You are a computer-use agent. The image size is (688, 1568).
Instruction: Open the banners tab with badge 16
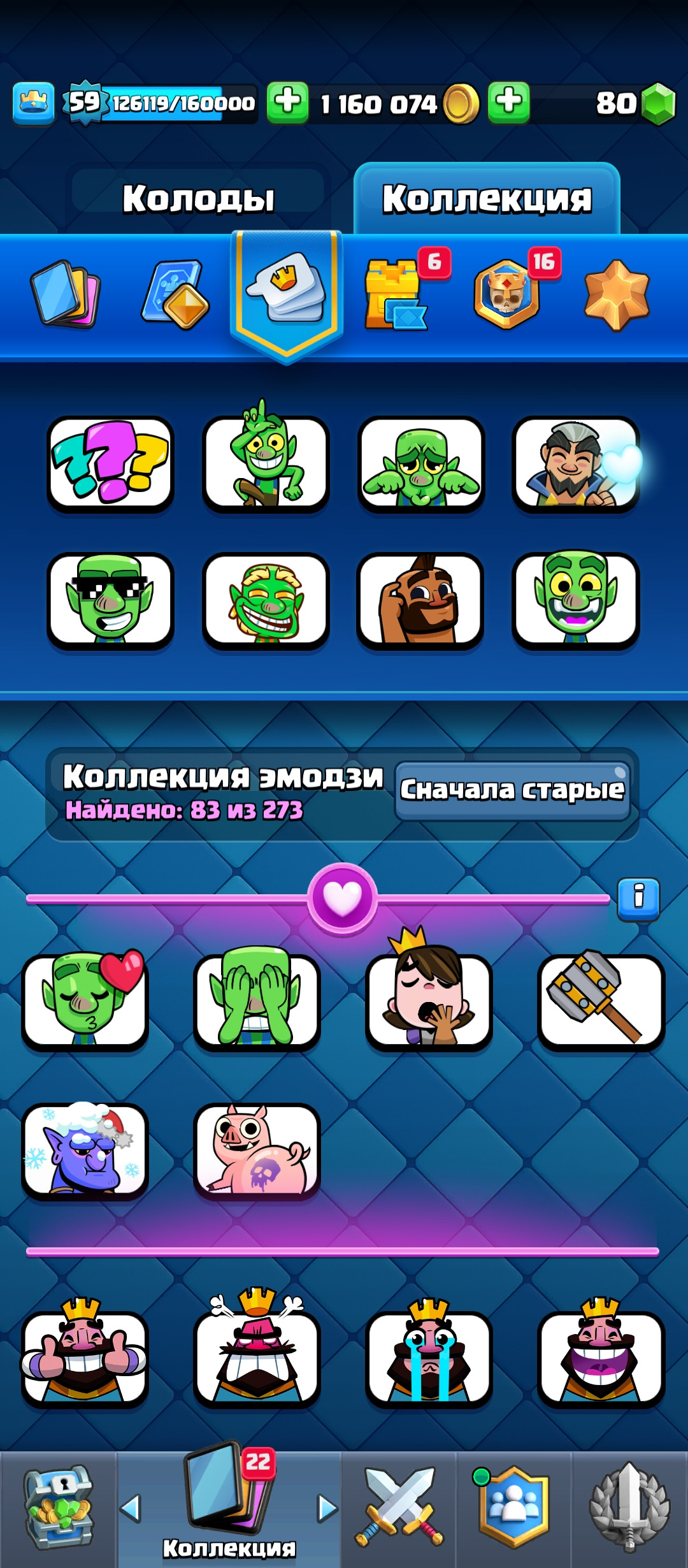(506, 294)
